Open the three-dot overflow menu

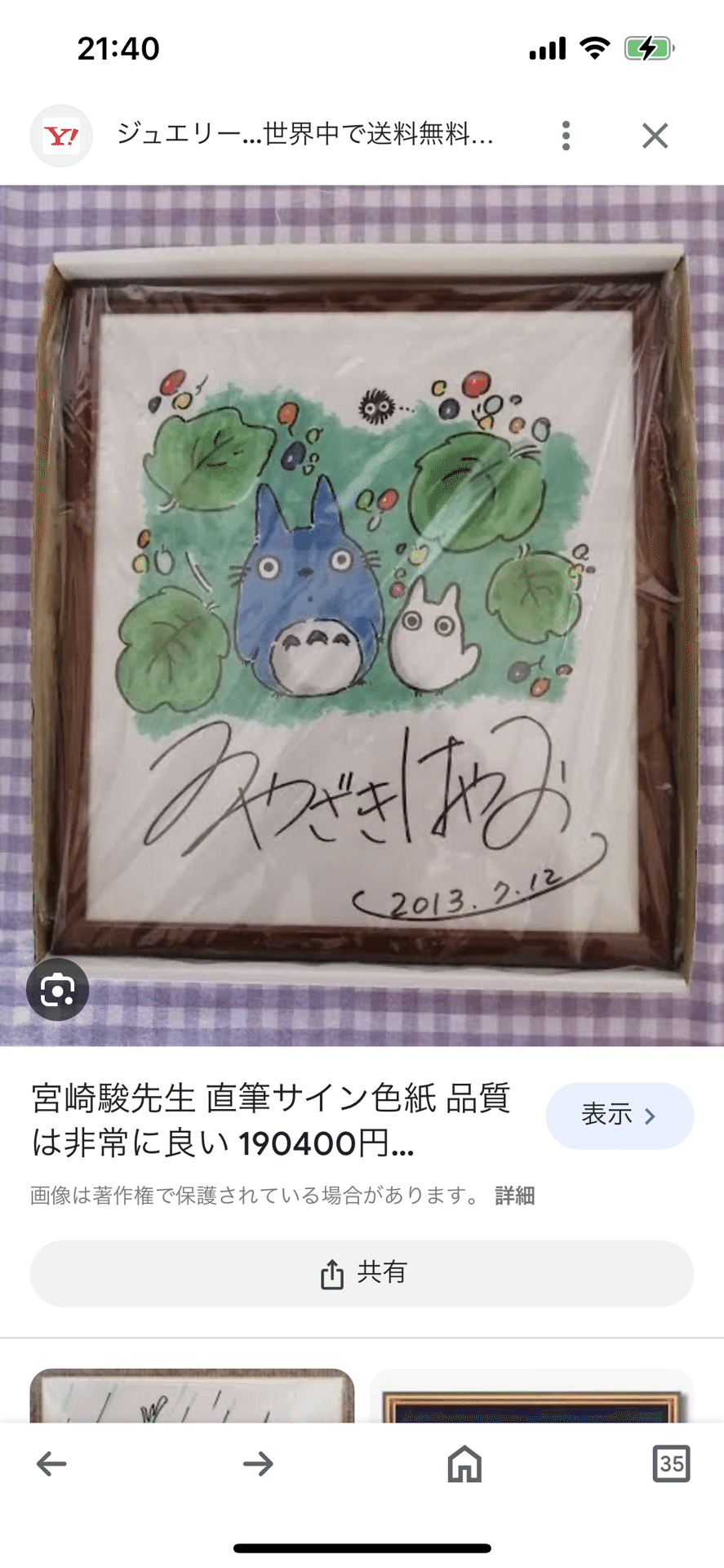(565, 136)
